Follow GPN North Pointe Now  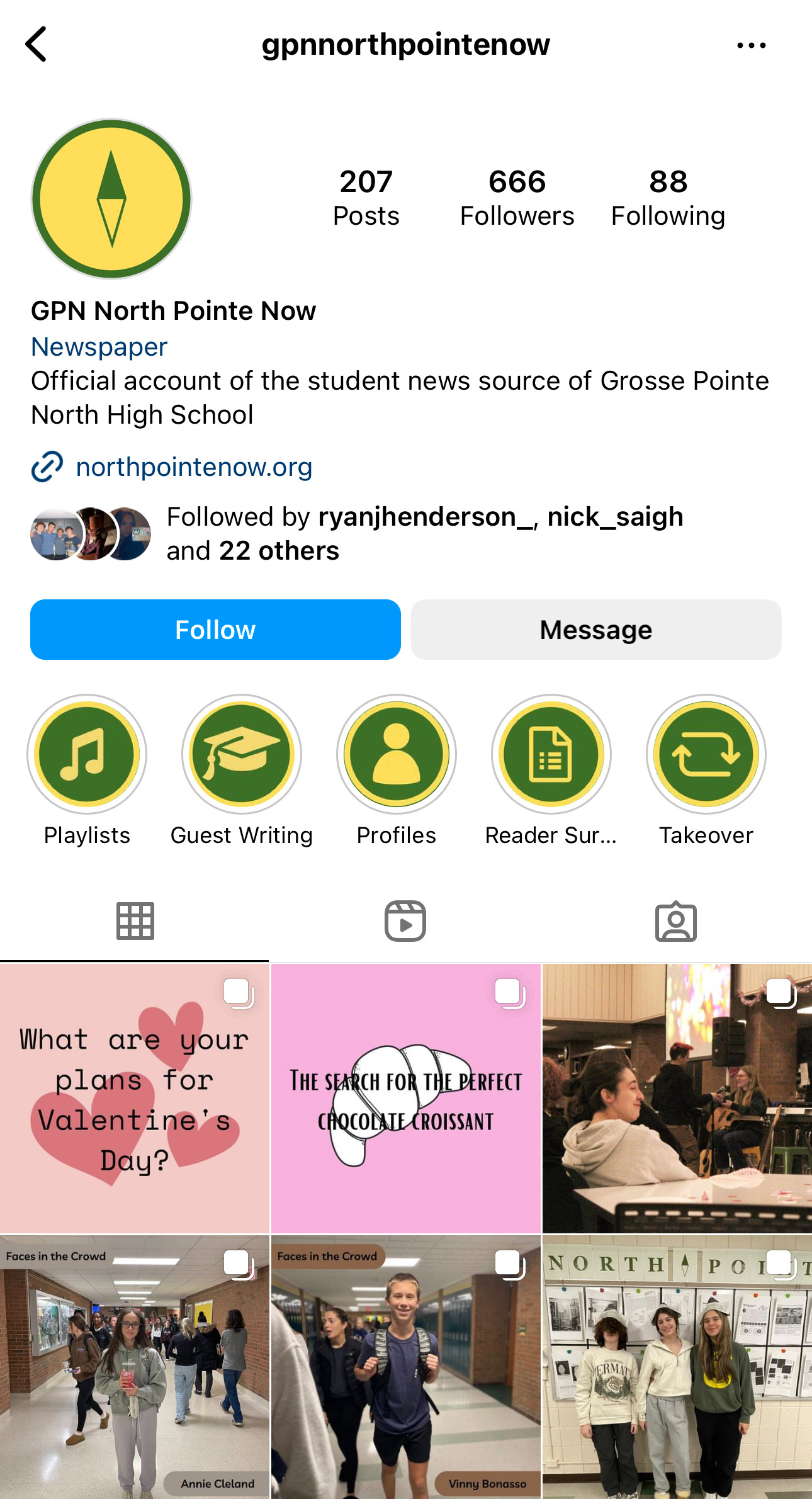point(215,630)
